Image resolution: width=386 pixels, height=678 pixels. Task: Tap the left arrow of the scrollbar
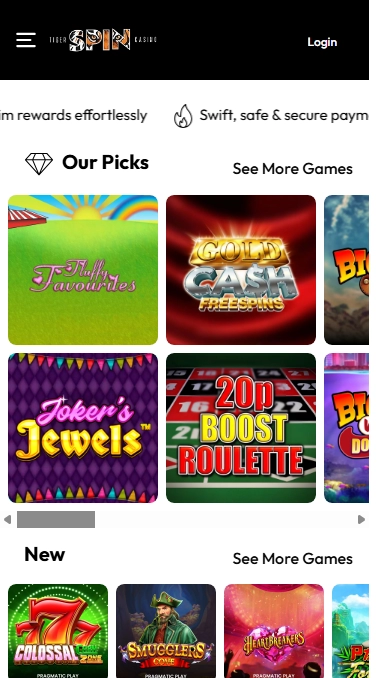point(7,519)
